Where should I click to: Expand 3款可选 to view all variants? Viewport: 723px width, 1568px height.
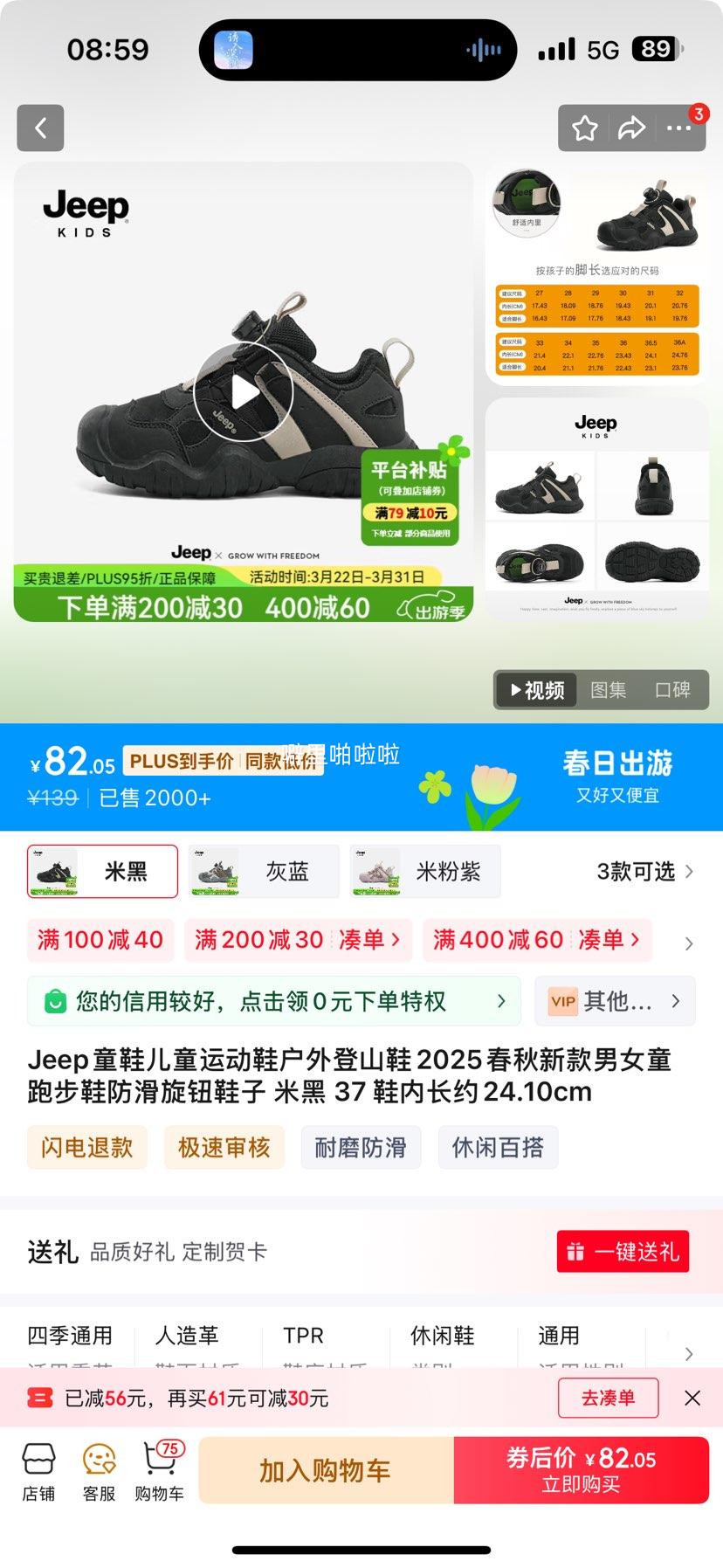pyautogui.click(x=637, y=871)
